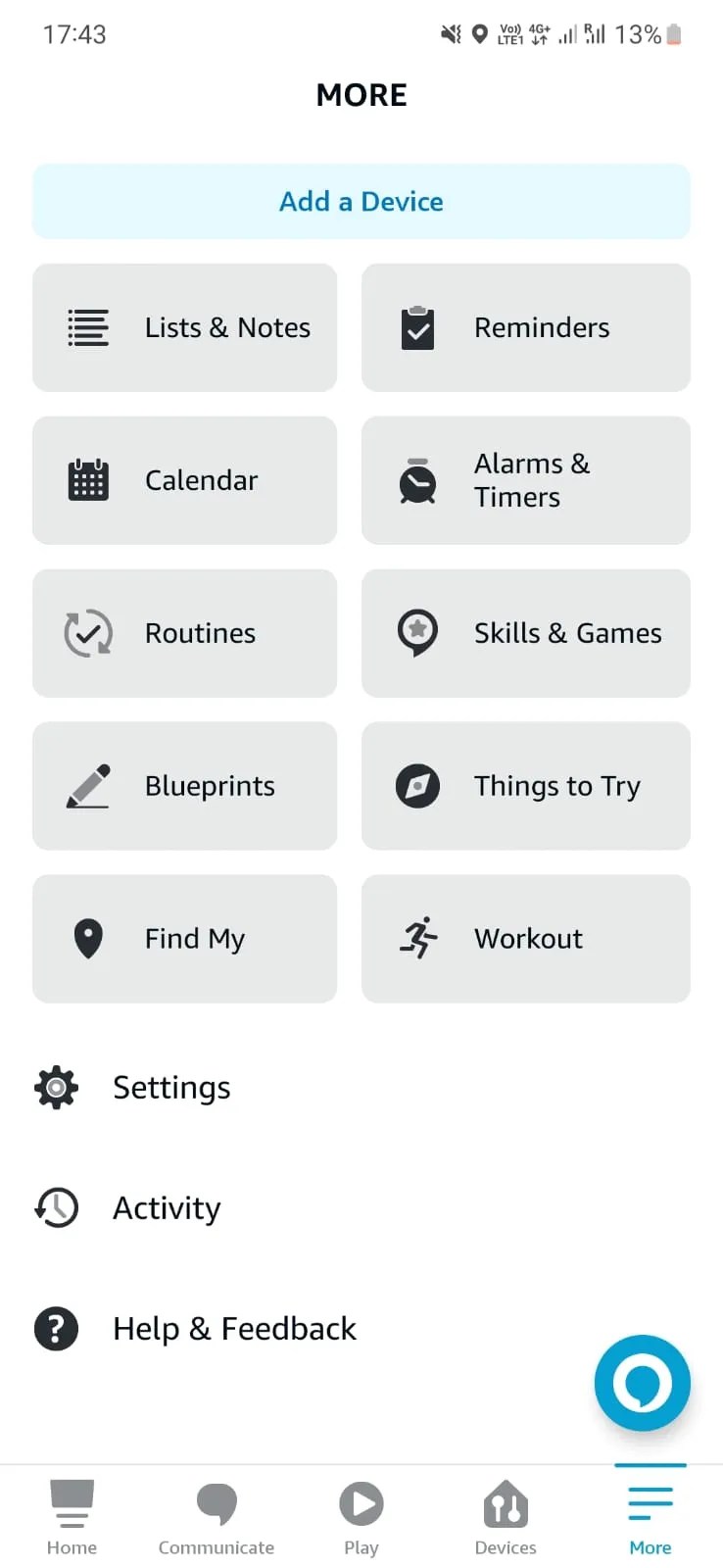Screen dimensions: 723x1568
Task: Tap the Skills & Games icon
Action: click(417, 633)
